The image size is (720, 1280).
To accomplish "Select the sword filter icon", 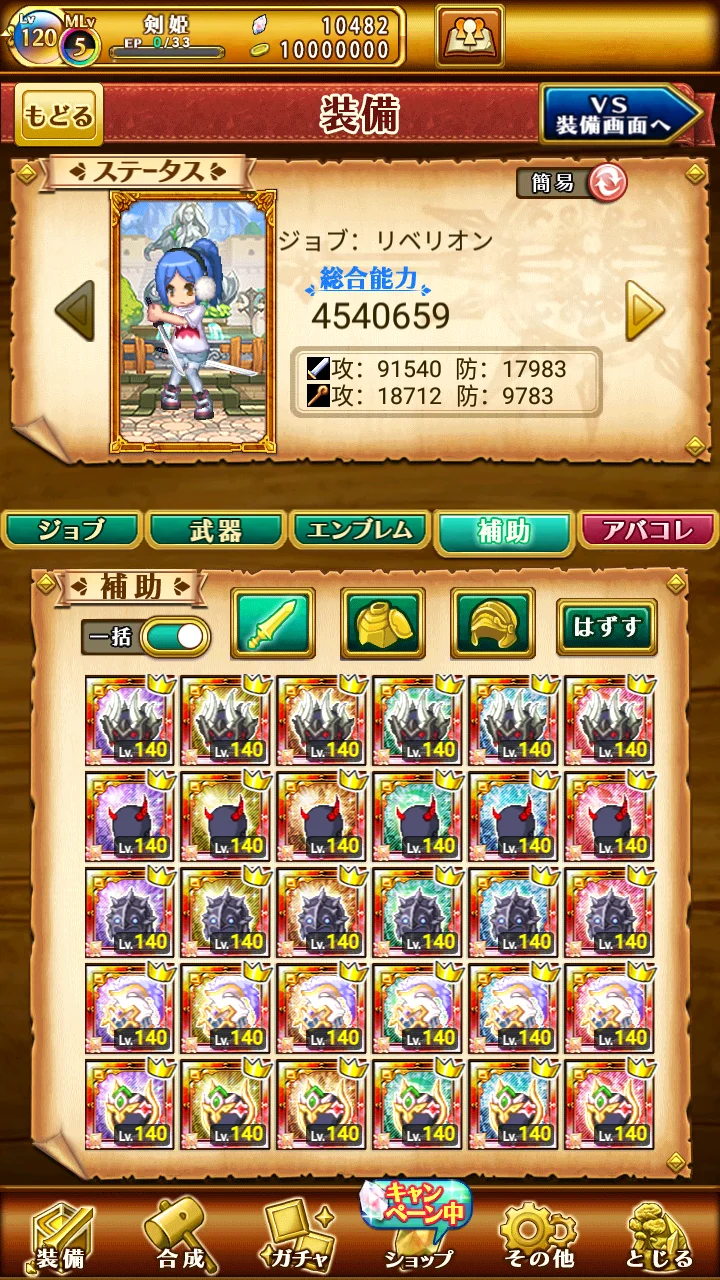I will pos(273,623).
